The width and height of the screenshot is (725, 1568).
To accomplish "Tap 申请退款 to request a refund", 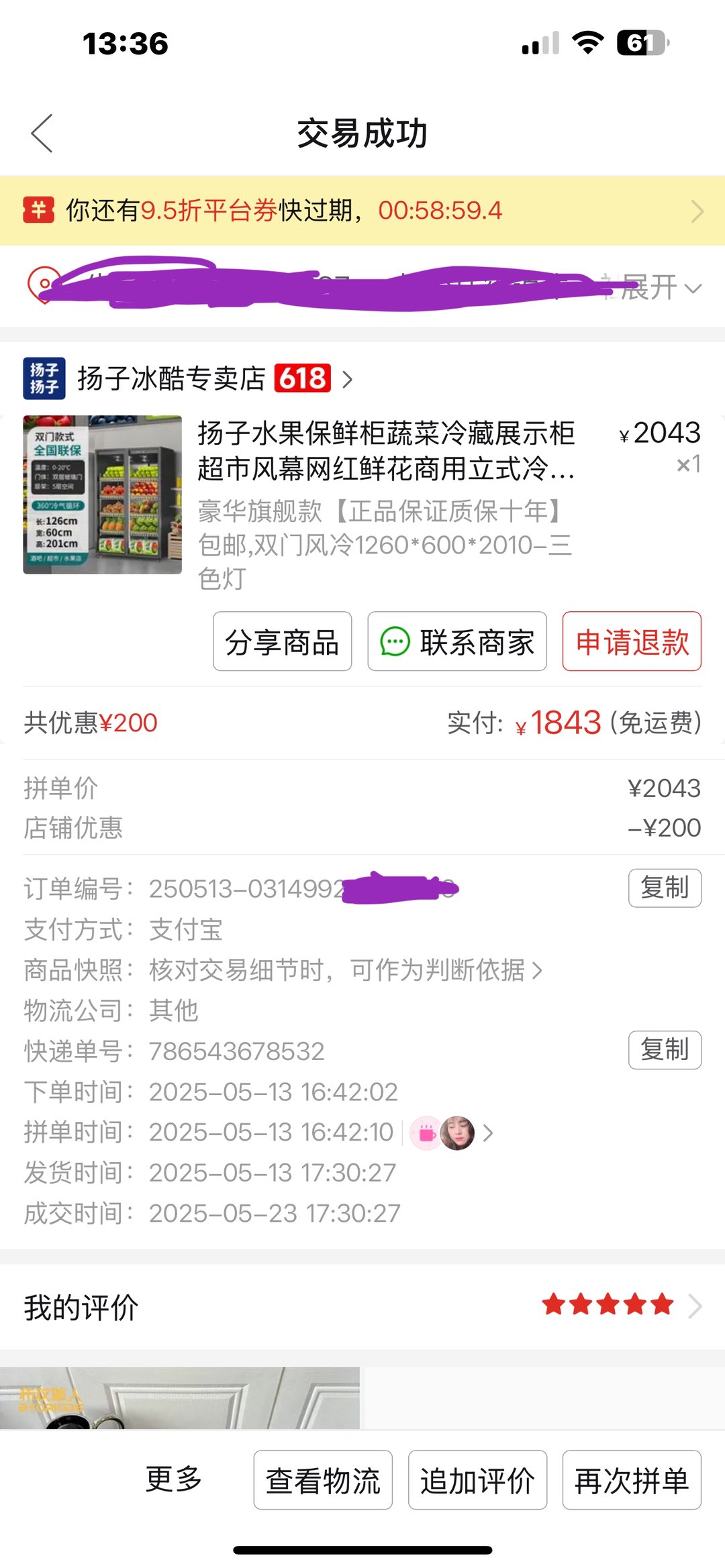I will point(632,641).
